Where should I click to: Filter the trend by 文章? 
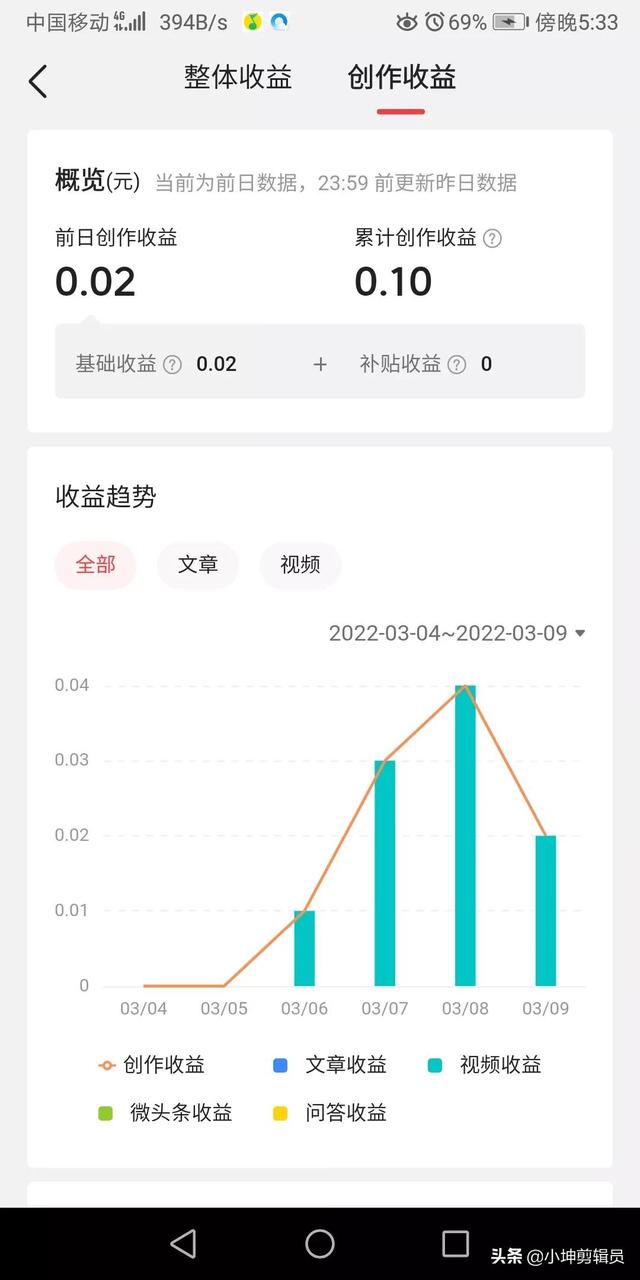tap(198, 565)
